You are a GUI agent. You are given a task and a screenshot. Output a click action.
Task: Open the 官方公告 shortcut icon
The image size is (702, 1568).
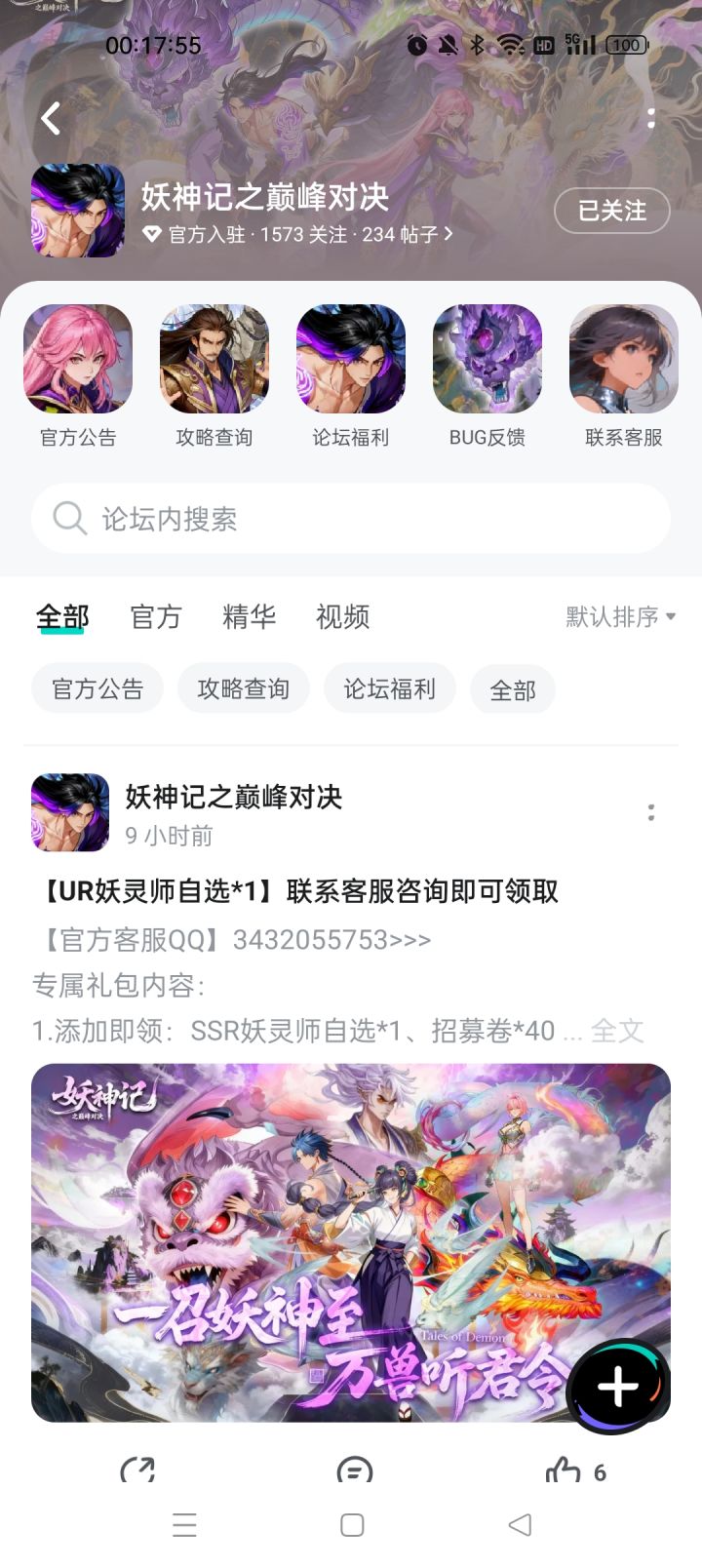[x=78, y=359]
